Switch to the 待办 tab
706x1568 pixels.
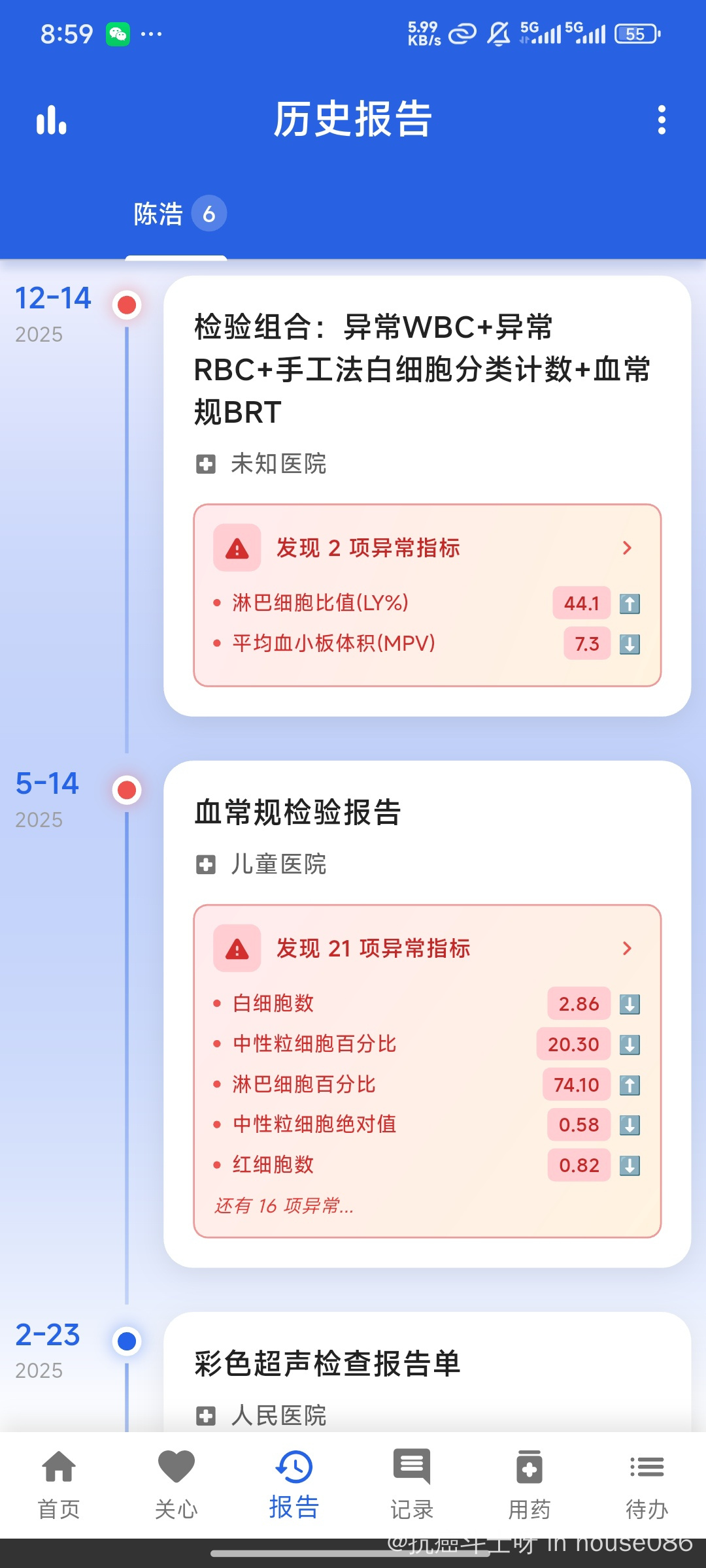click(x=647, y=1483)
